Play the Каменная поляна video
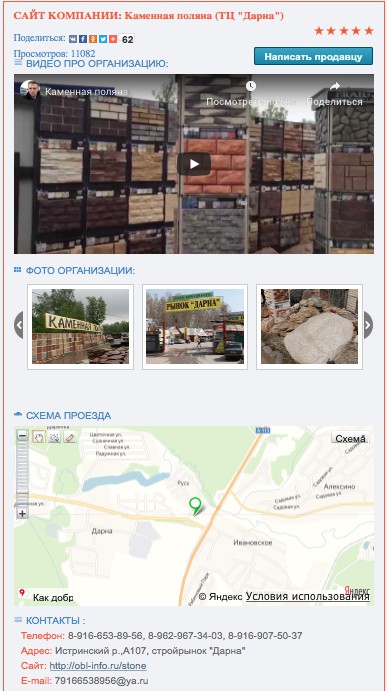 [x=194, y=164]
